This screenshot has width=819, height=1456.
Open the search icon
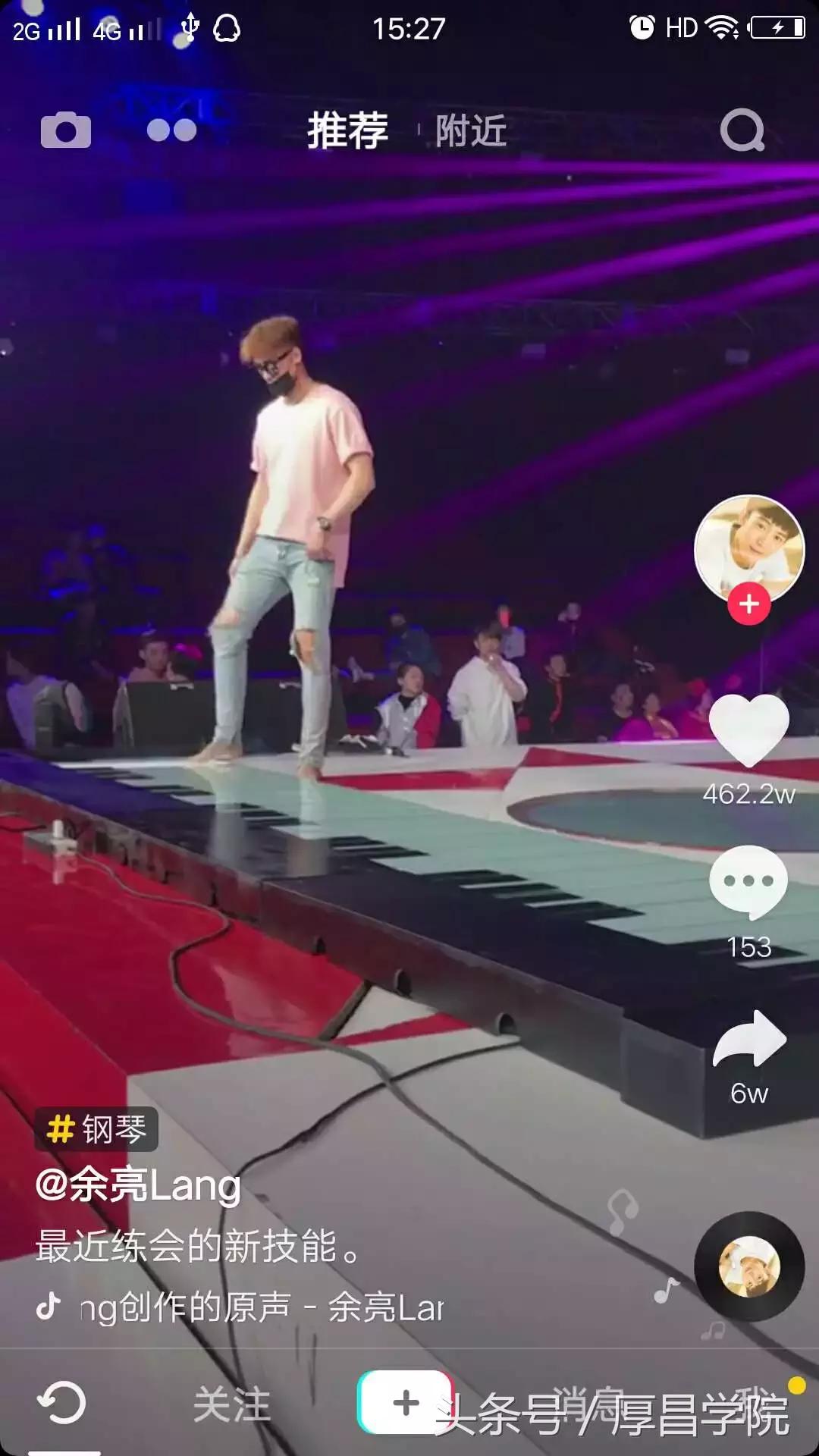[x=742, y=130]
